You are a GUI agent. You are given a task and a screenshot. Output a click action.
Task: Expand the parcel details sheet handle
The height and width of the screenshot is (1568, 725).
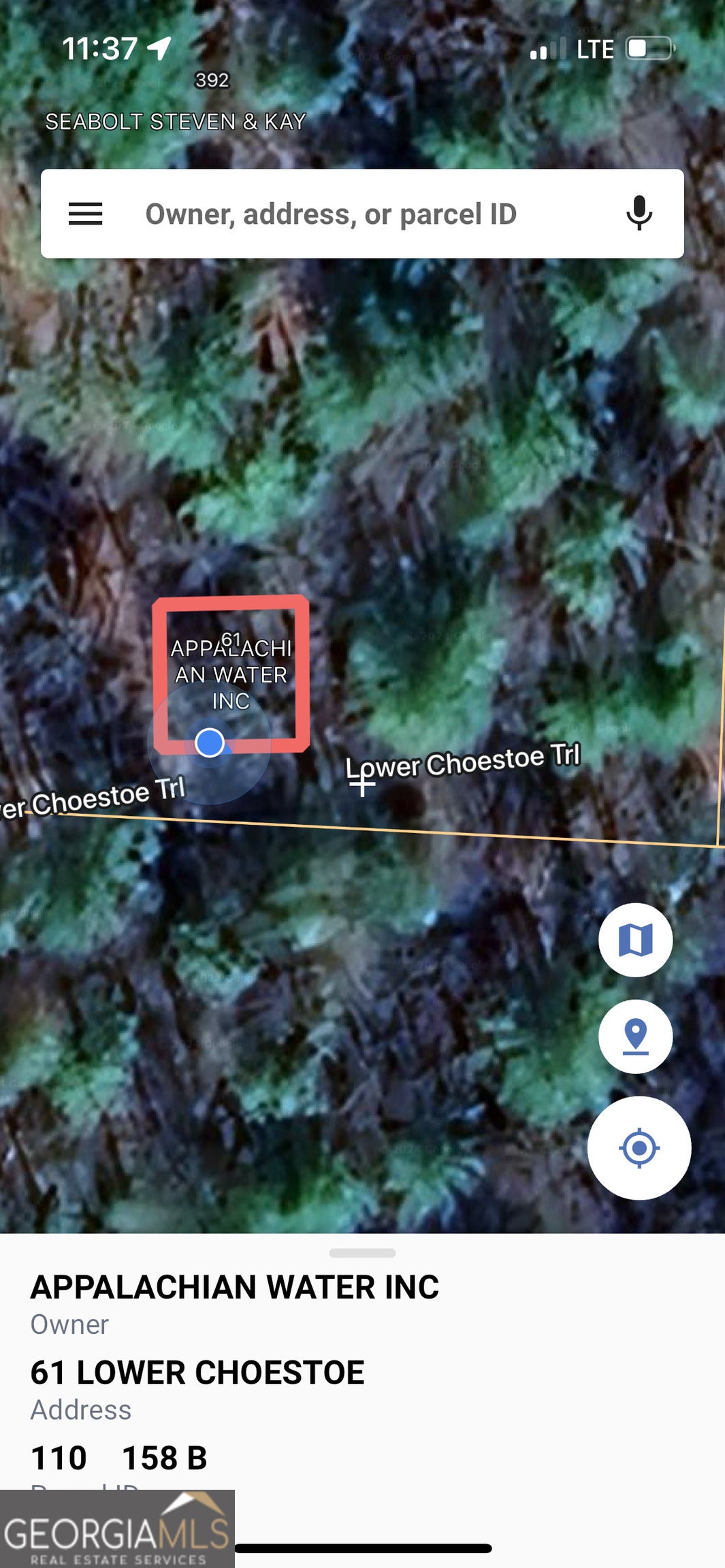pyautogui.click(x=362, y=1253)
